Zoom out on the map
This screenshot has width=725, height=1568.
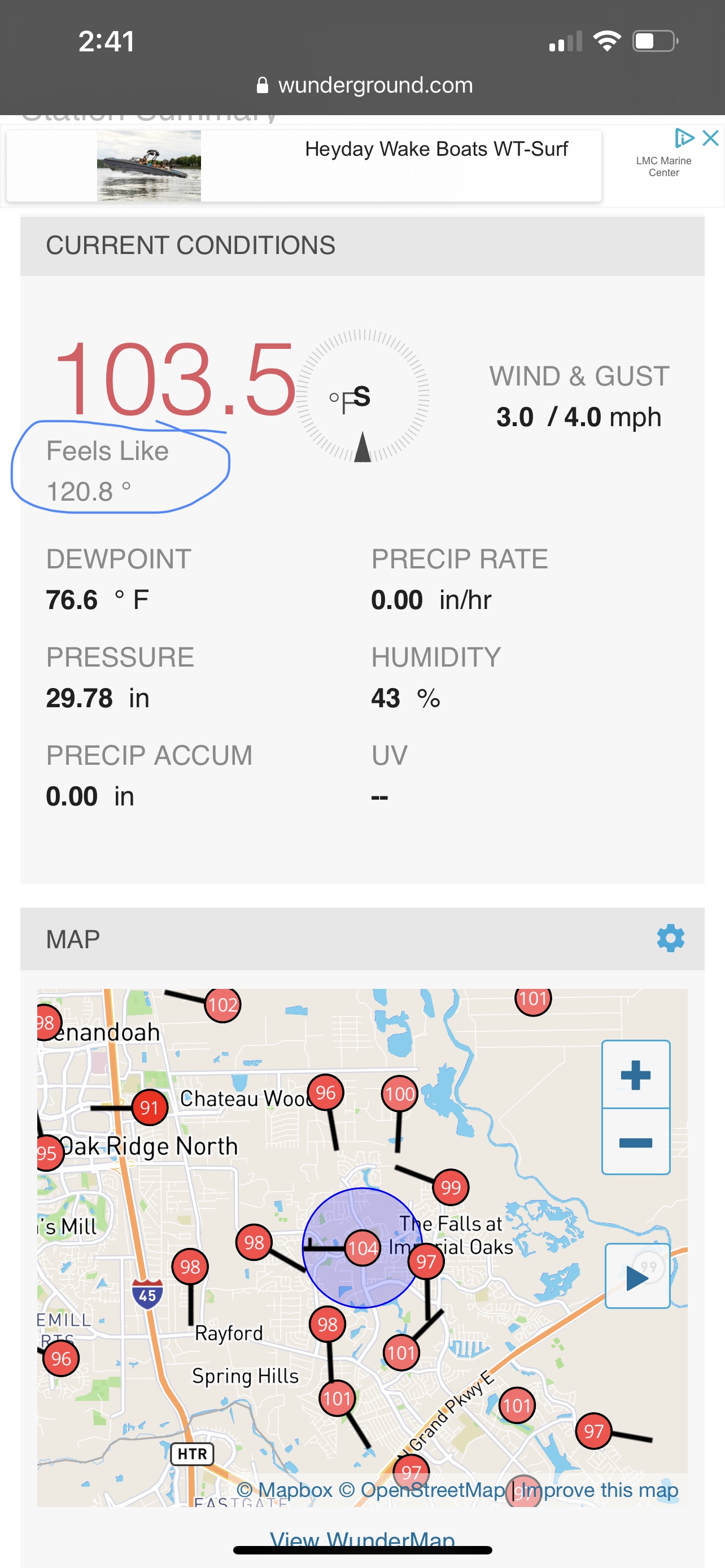[636, 1142]
